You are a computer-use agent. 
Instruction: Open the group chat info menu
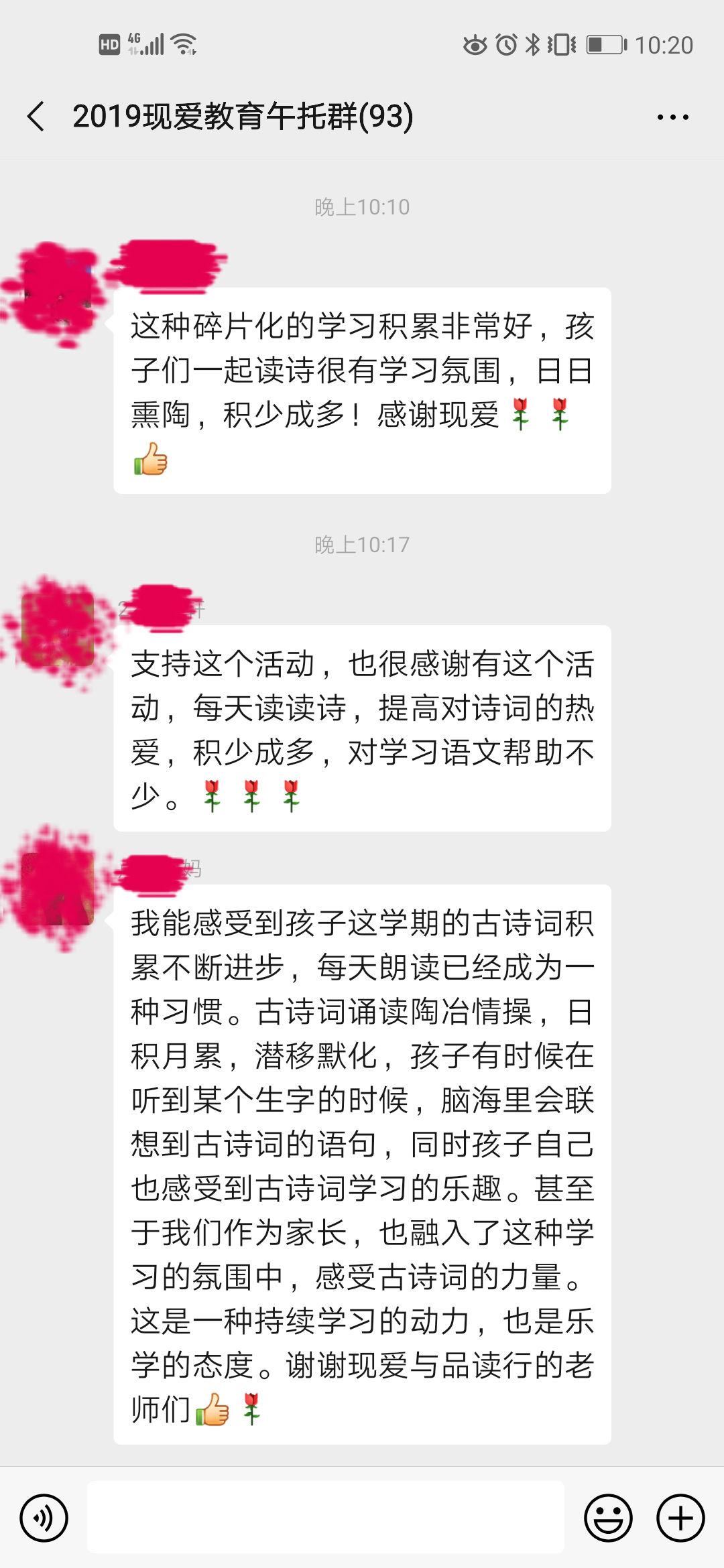672,117
